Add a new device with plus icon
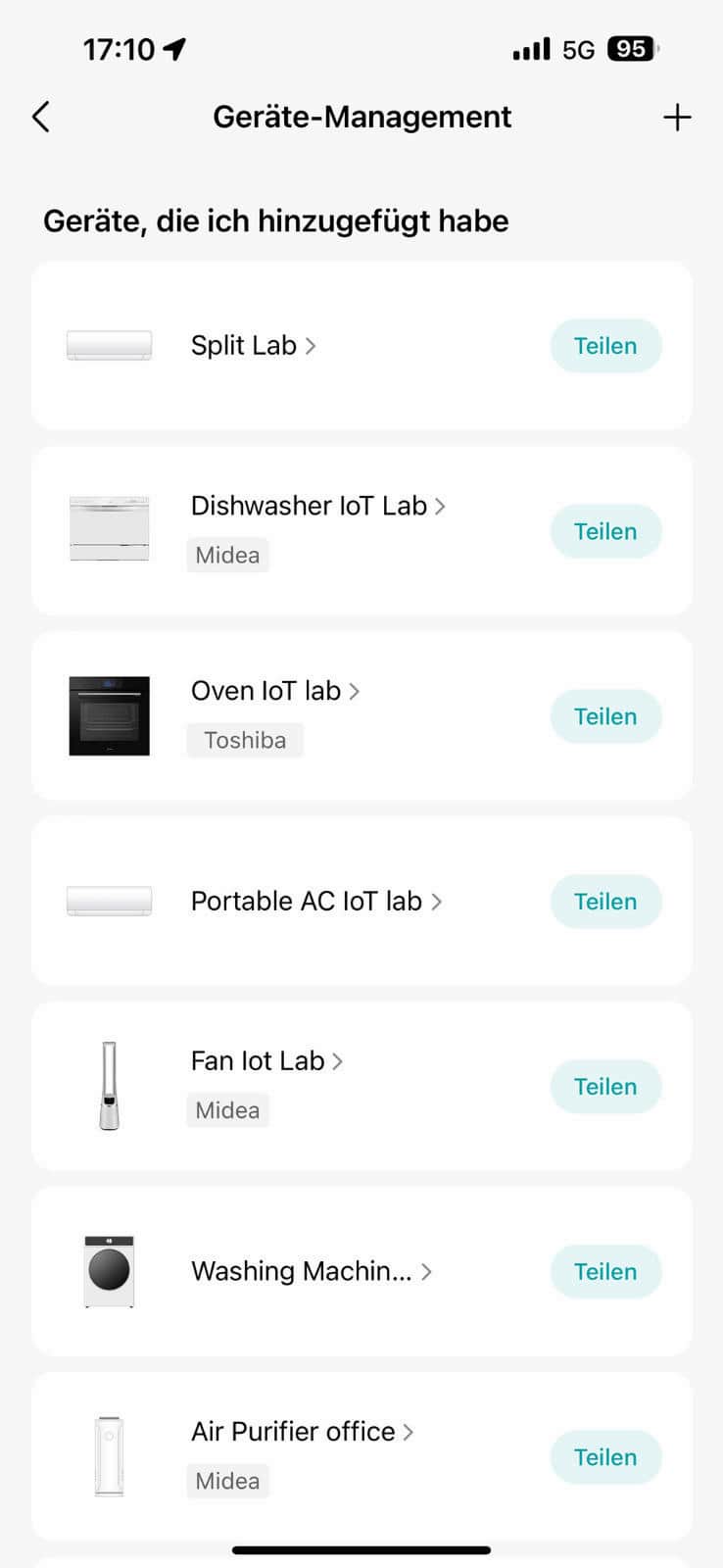Image resolution: width=723 pixels, height=1568 pixels. click(677, 118)
